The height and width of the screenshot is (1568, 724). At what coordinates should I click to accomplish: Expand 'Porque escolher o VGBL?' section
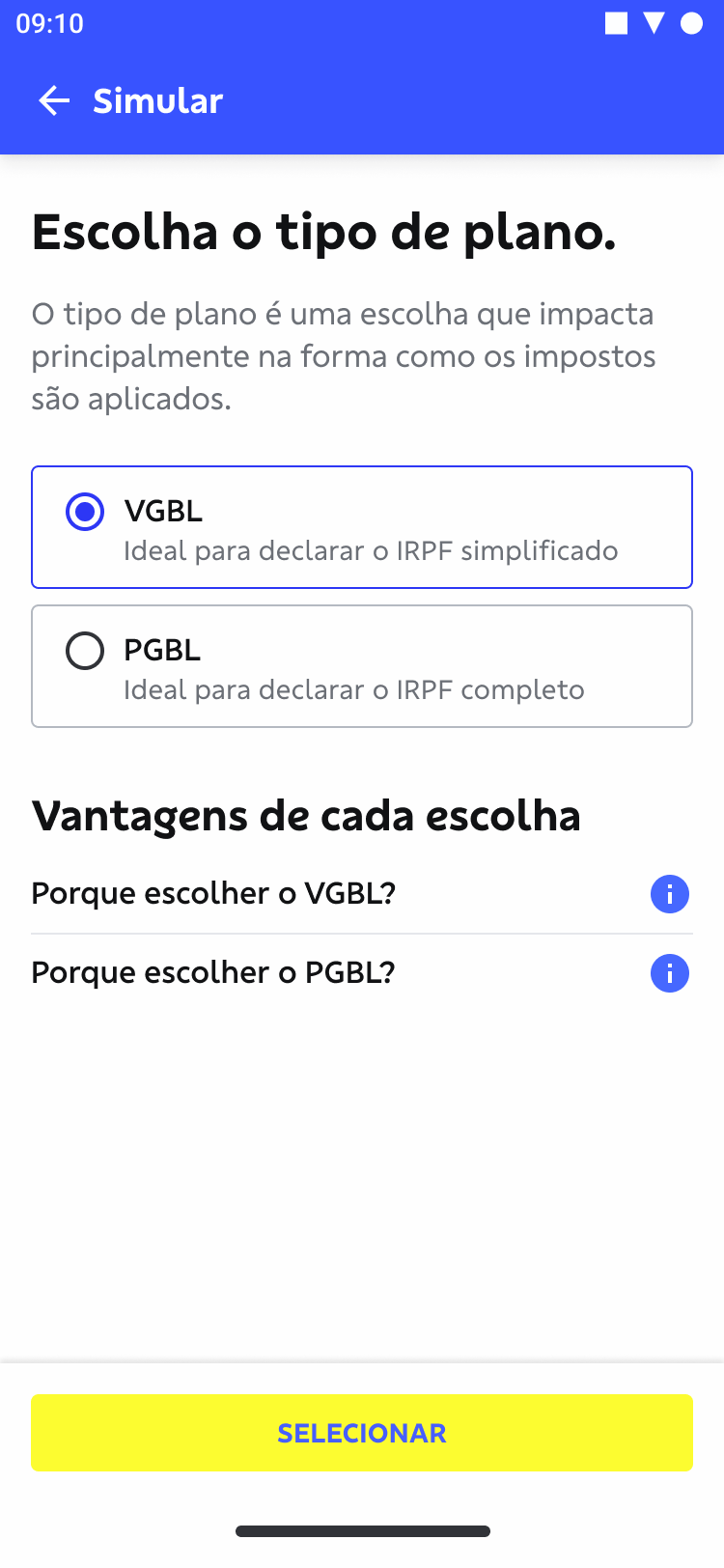[x=212, y=894]
